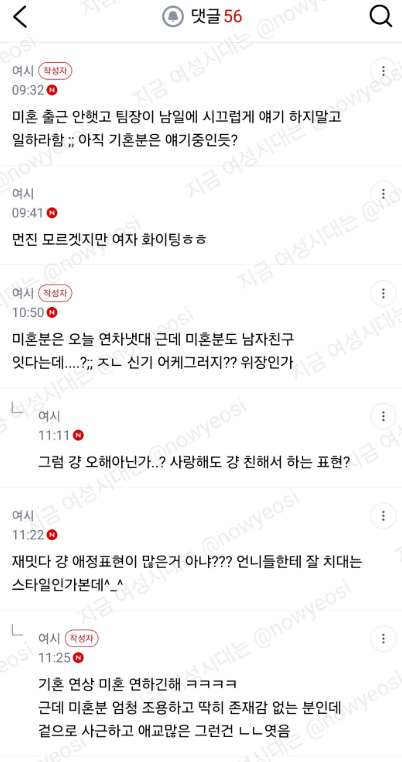The width and height of the screenshot is (402, 762).
Task: Open search with the magnifier icon
Action: (x=381, y=17)
